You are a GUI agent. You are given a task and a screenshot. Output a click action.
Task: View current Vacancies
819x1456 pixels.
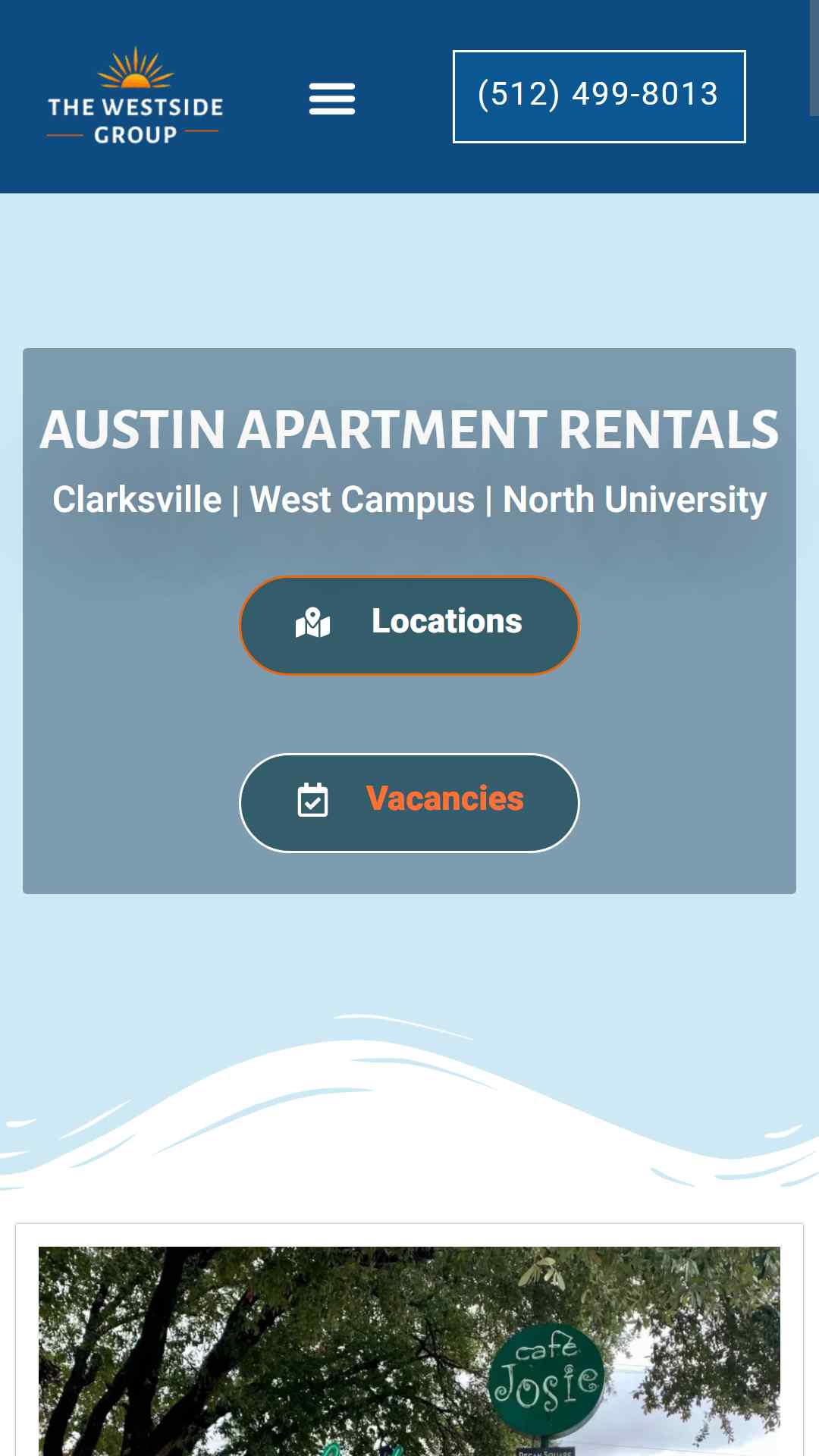[409, 803]
